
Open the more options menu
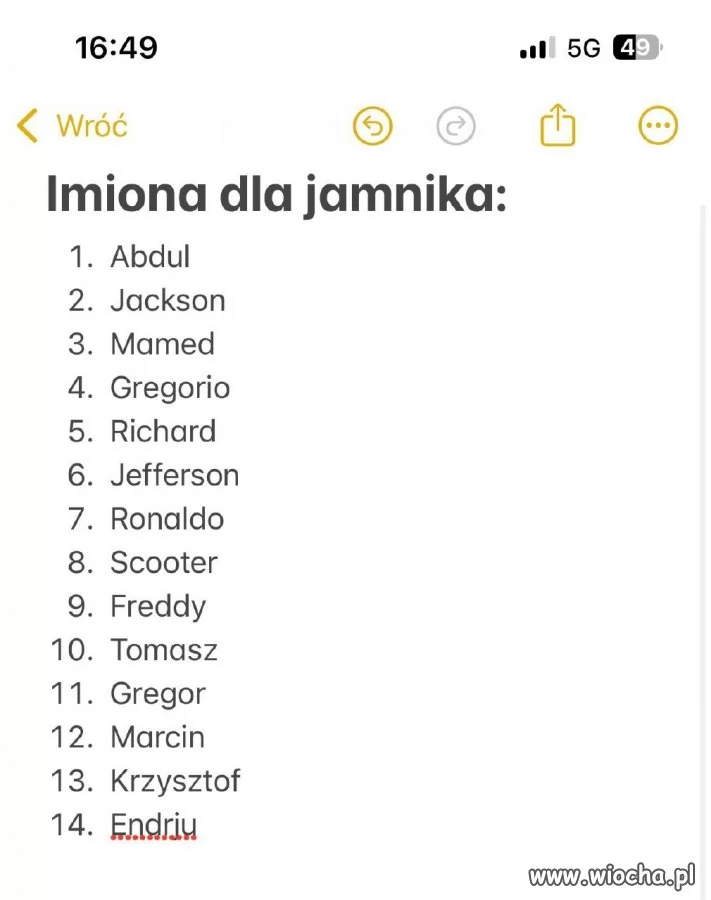click(657, 126)
